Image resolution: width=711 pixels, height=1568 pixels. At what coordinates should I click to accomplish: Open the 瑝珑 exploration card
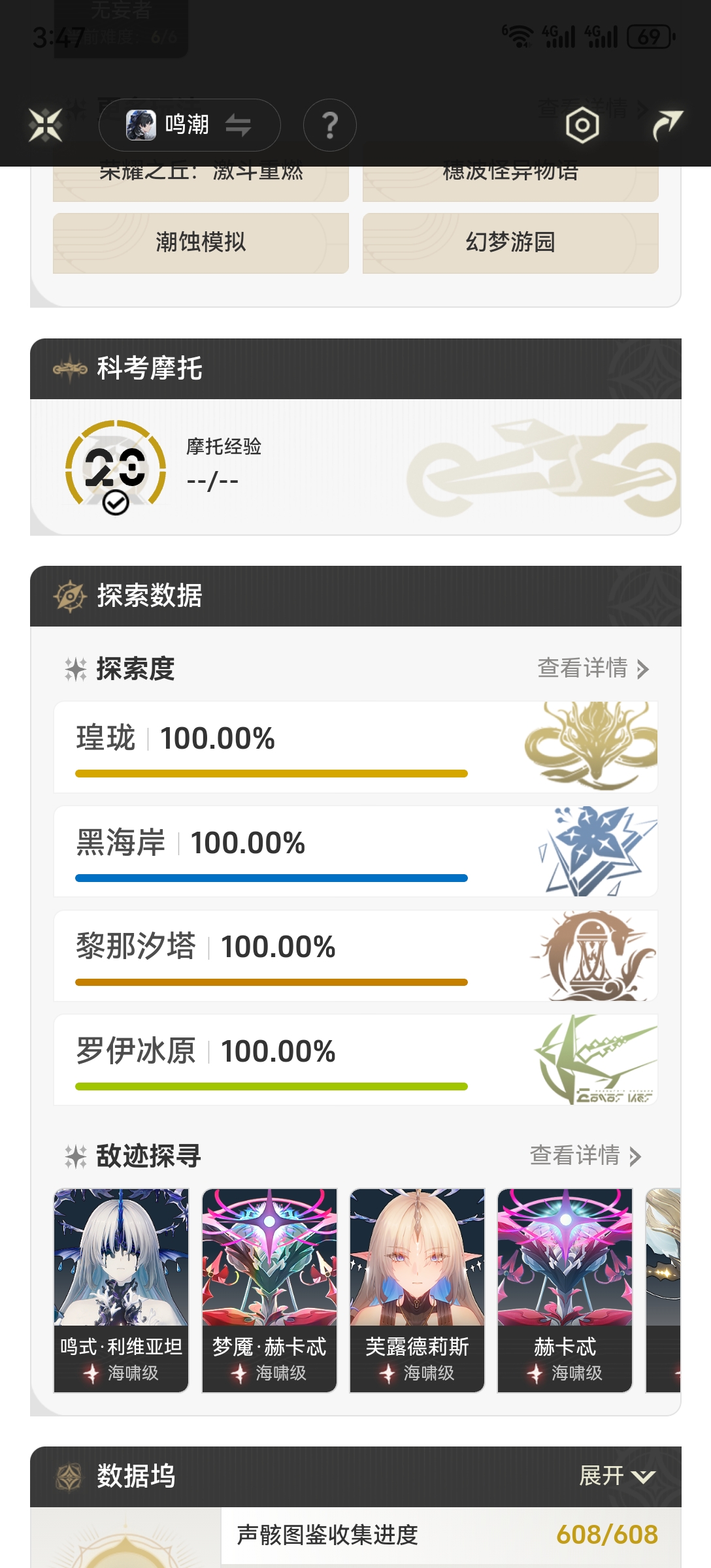coord(355,747)
